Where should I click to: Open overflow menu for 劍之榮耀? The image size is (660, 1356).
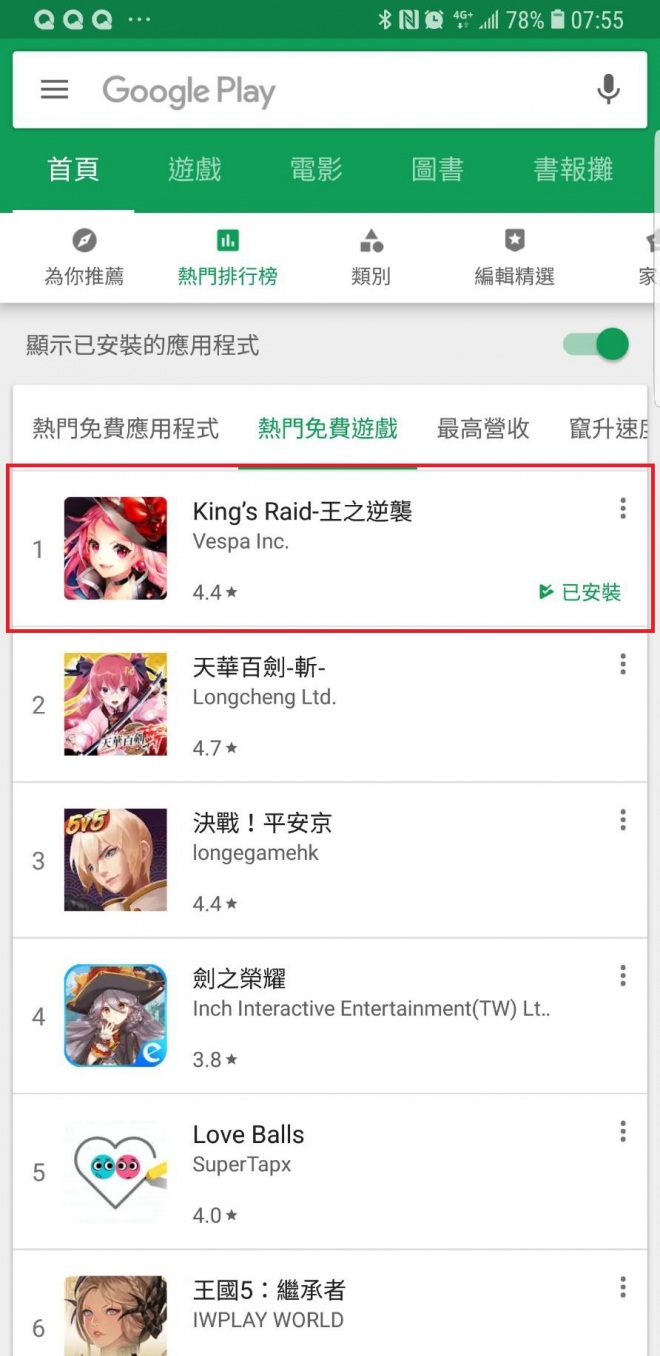coord(623,976)
